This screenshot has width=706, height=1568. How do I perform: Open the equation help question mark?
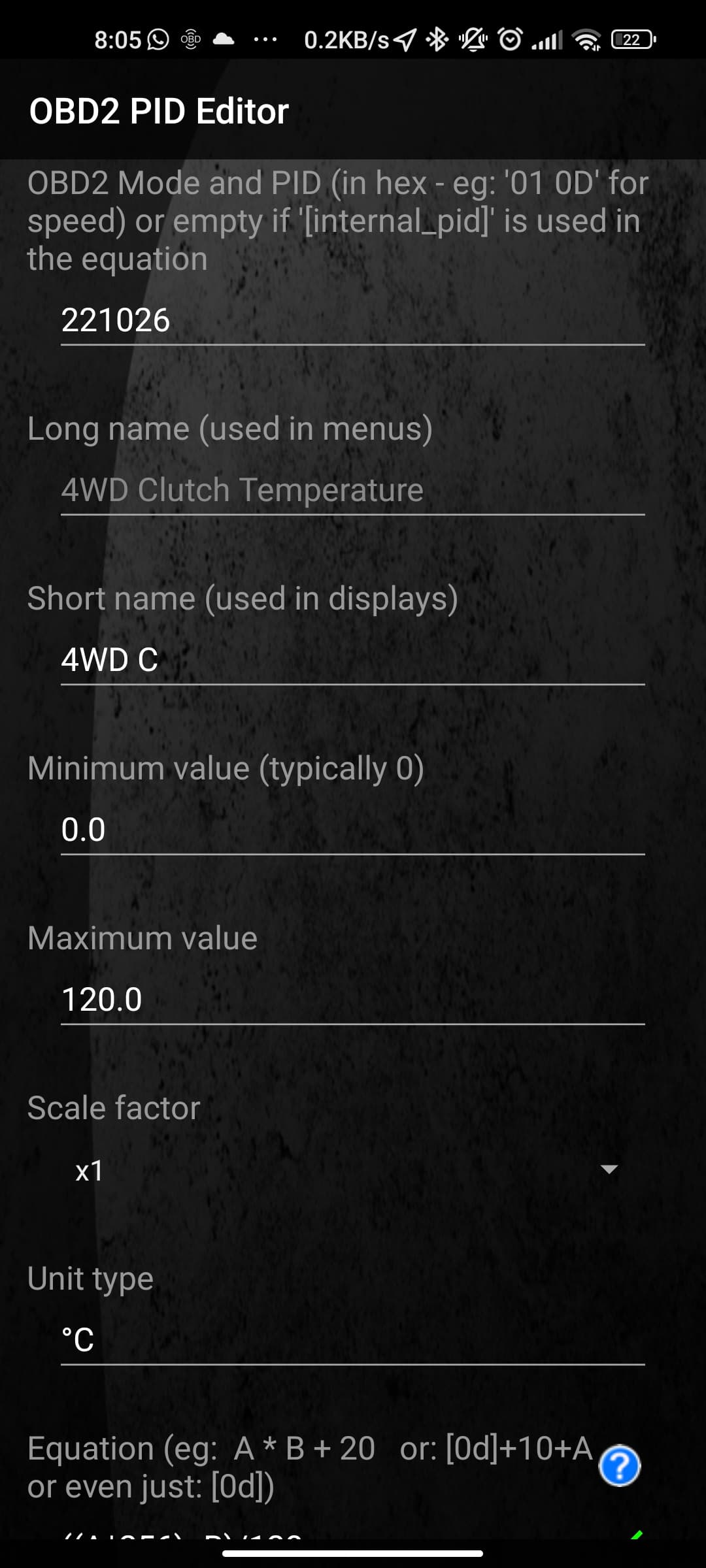[x=619, y=1465]
